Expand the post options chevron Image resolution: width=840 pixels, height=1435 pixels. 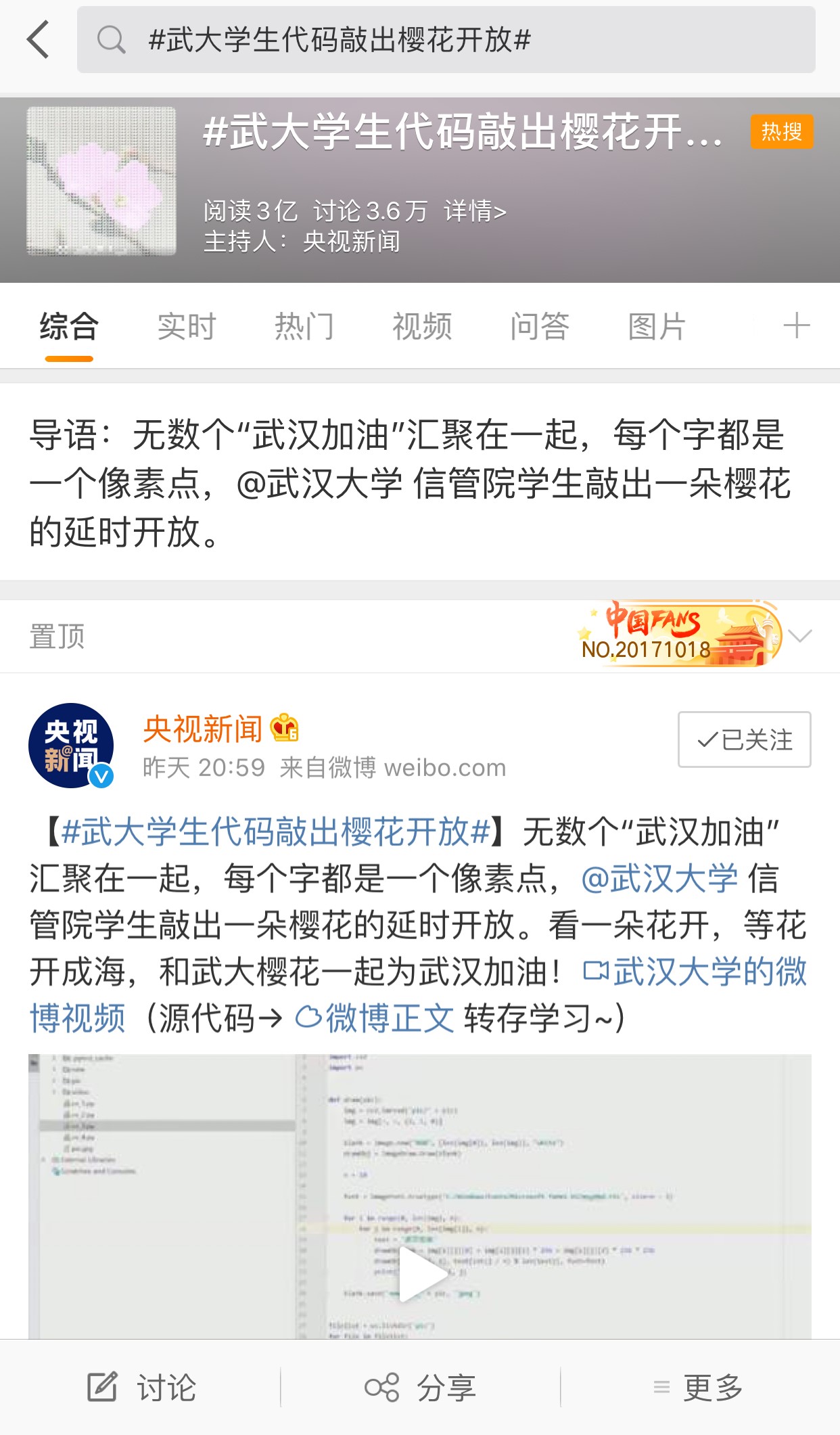pos(800,636)
